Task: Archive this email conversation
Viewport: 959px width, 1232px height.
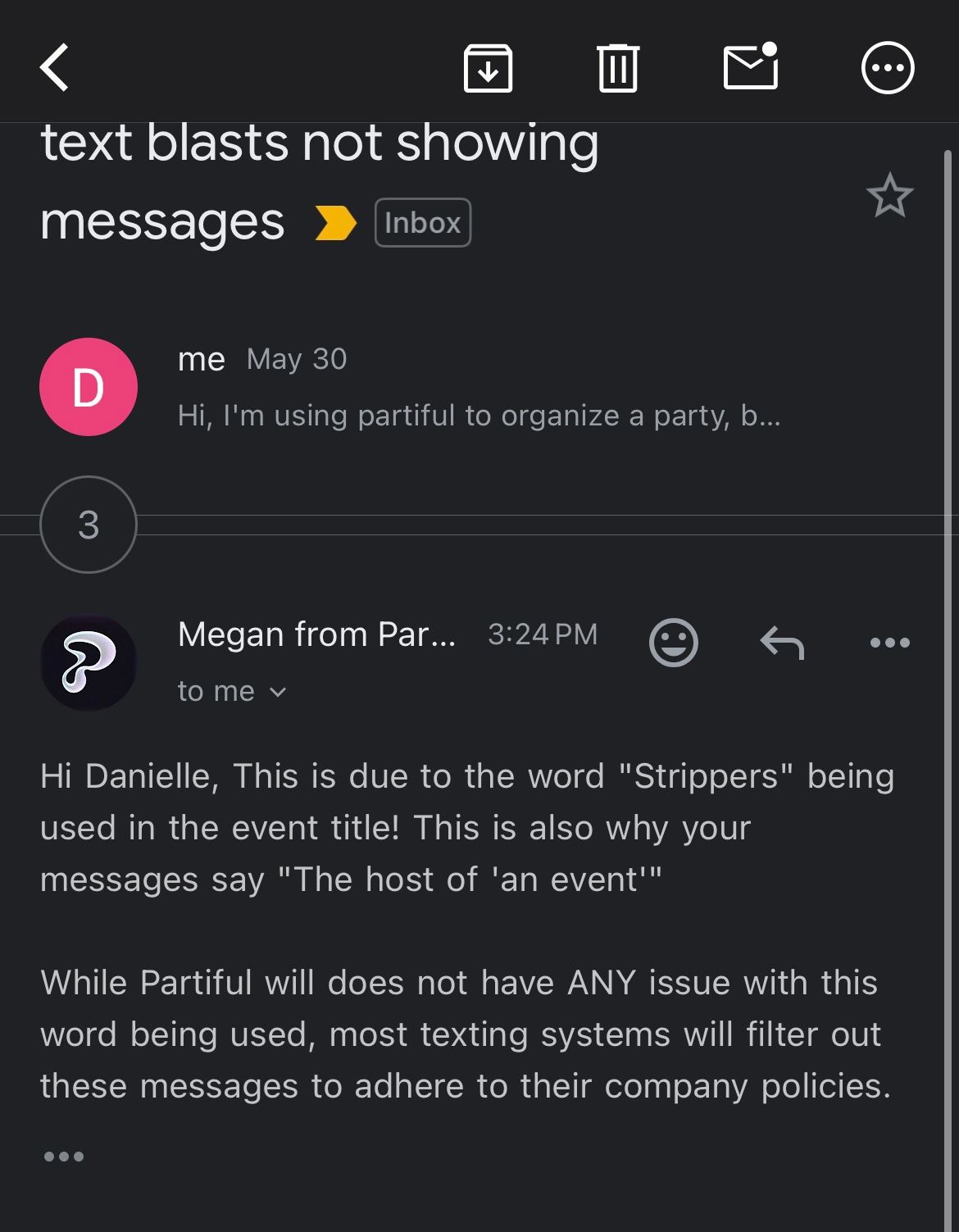Action: [x=488, y=68]
